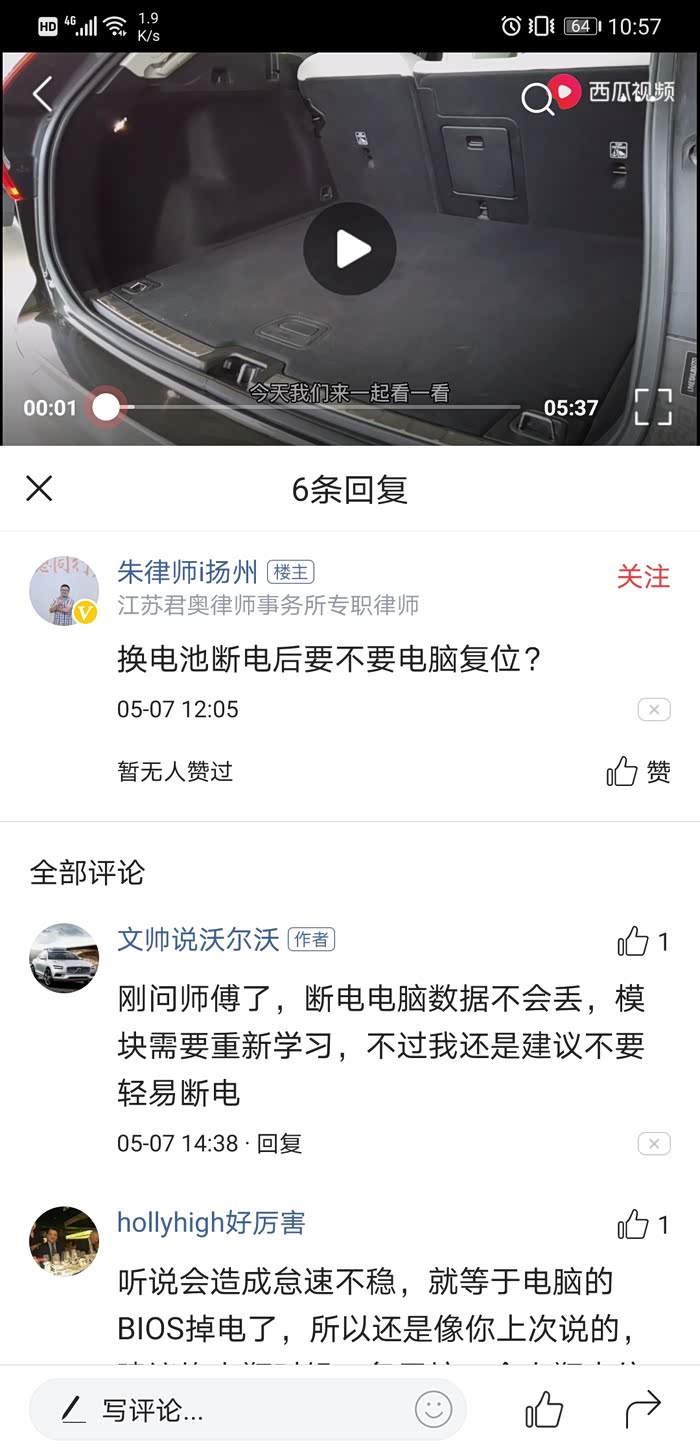Tap the thumbs-up in the bottom bar
The width and height of the screenshot is (700, 1454).
(x=544, y=1410)
